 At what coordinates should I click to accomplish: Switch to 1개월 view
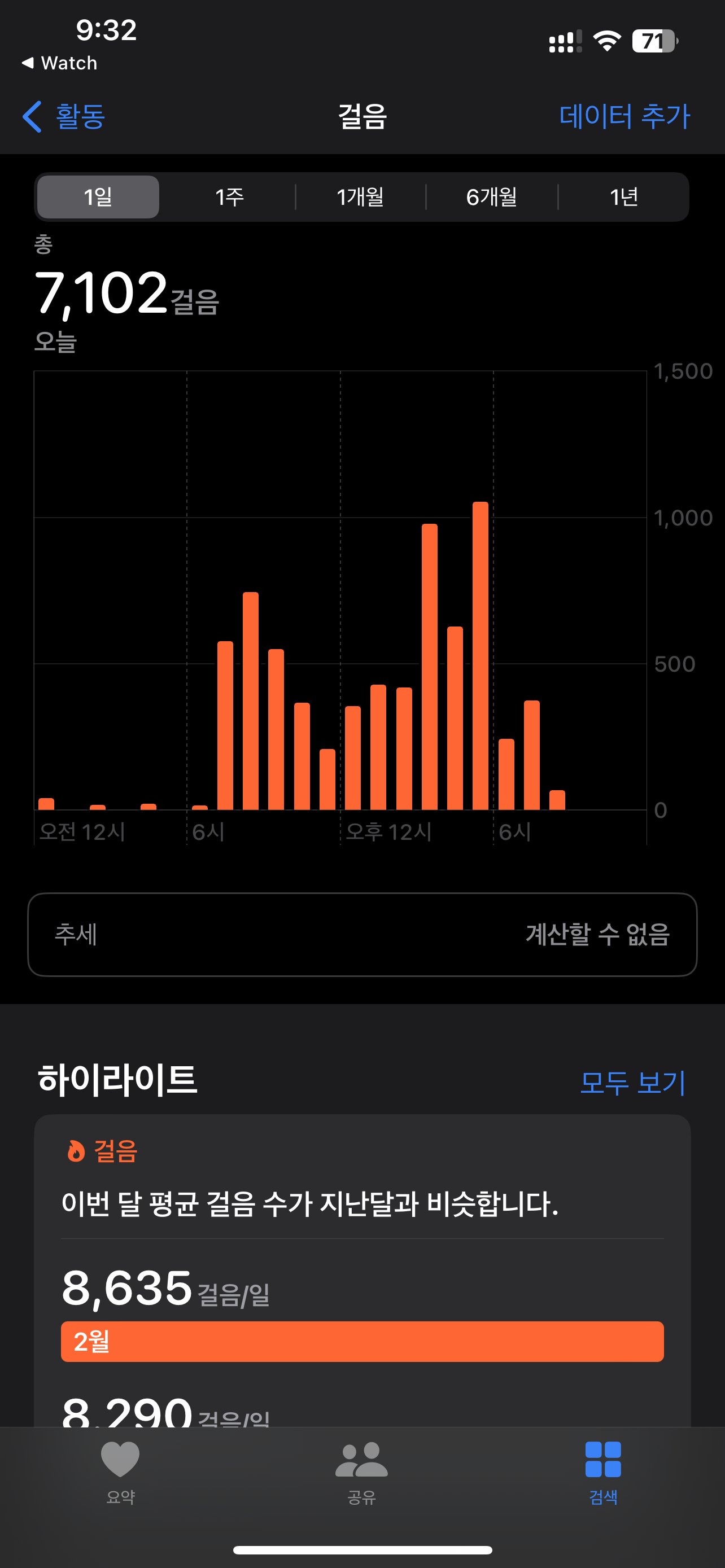click(360, 197)
